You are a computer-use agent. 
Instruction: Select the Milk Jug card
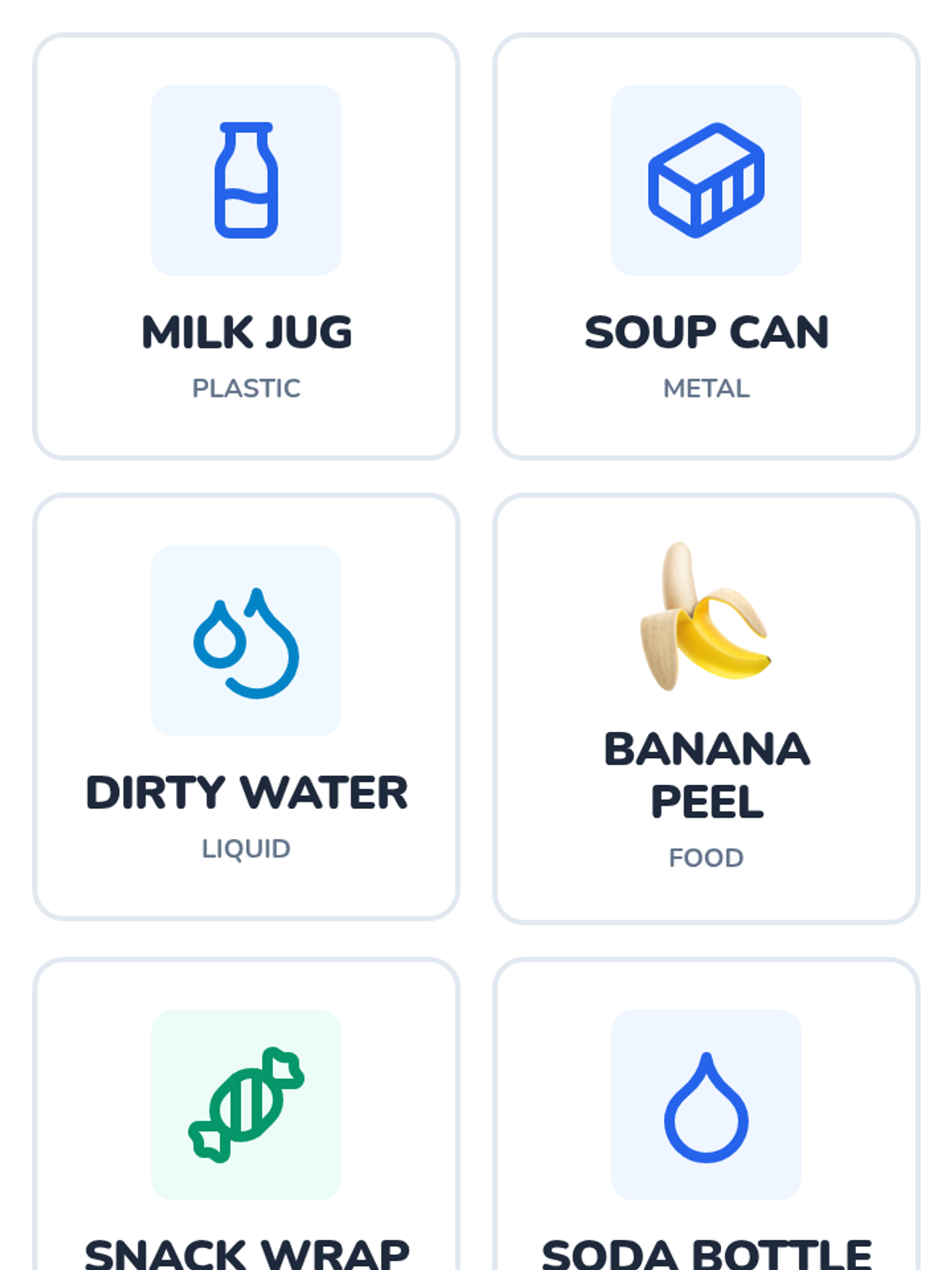tap(246, 246)
